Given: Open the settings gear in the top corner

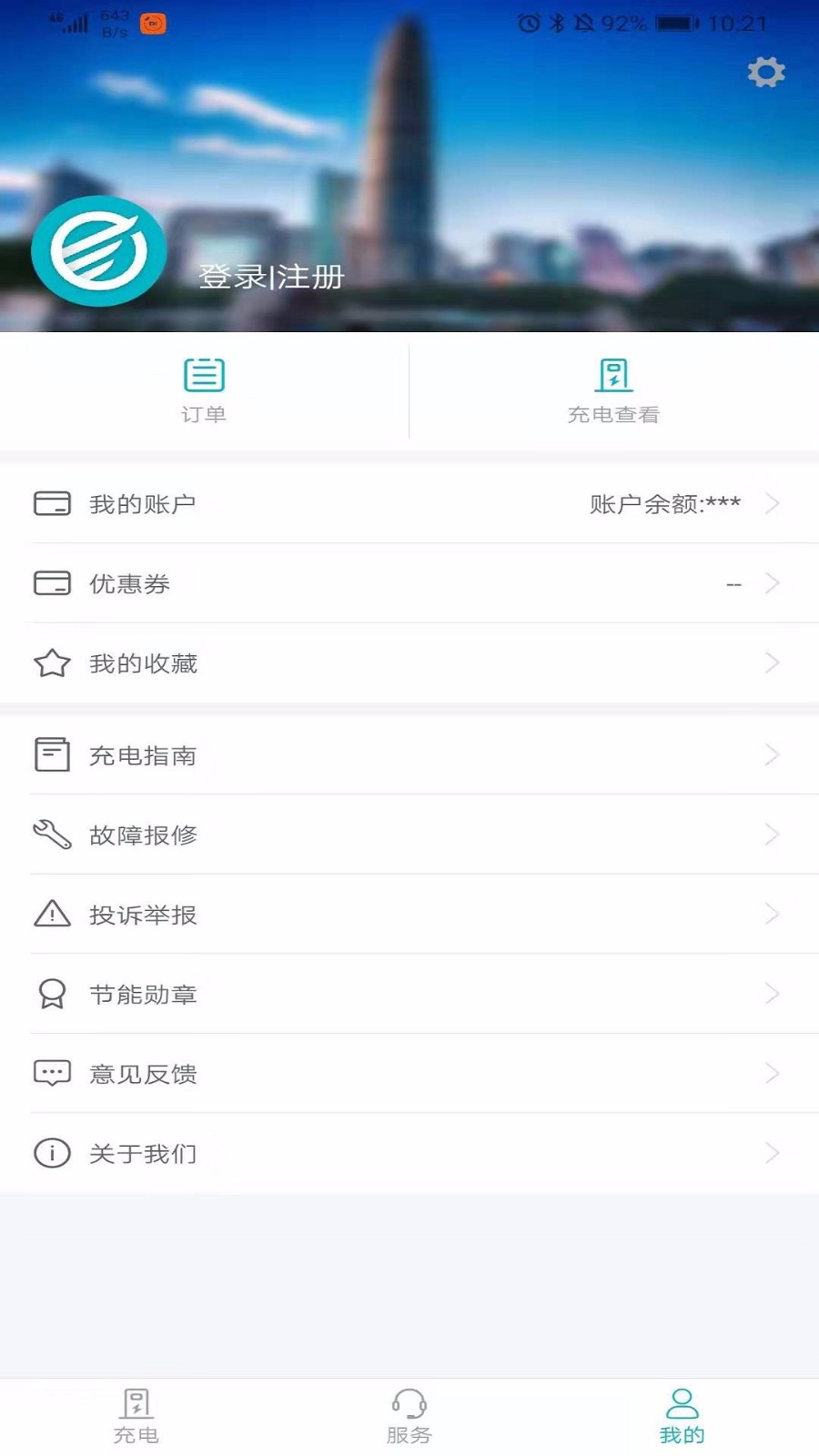Looking at the screenshot, I should click(766, 73).
